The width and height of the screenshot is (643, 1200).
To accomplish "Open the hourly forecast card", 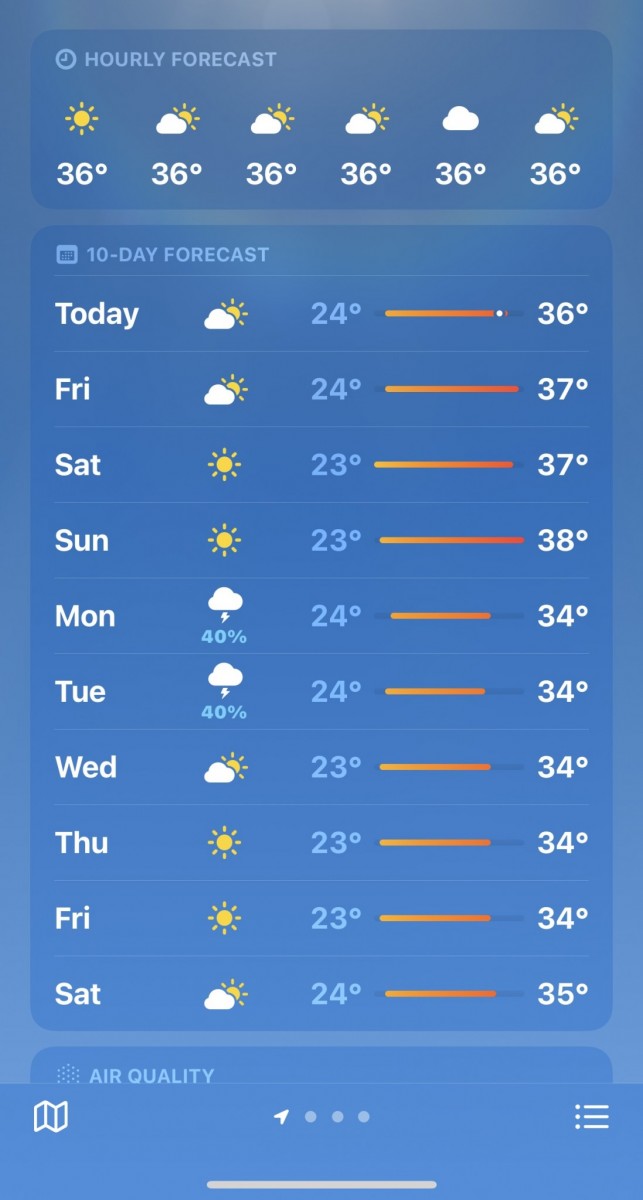I will point(321,120).
